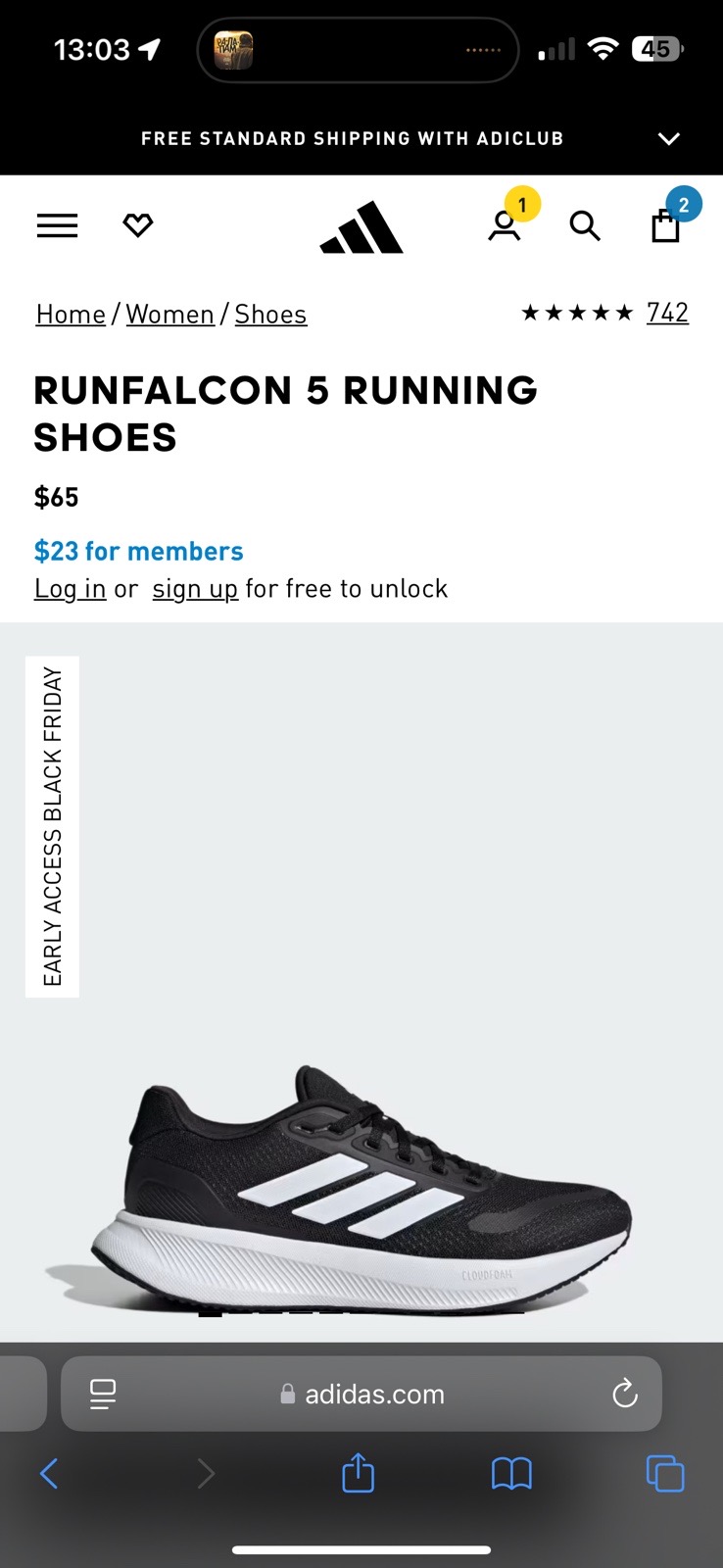The image size is (723, 1568).
Task: Go to the adidas logo home
Action: (361, 228)
